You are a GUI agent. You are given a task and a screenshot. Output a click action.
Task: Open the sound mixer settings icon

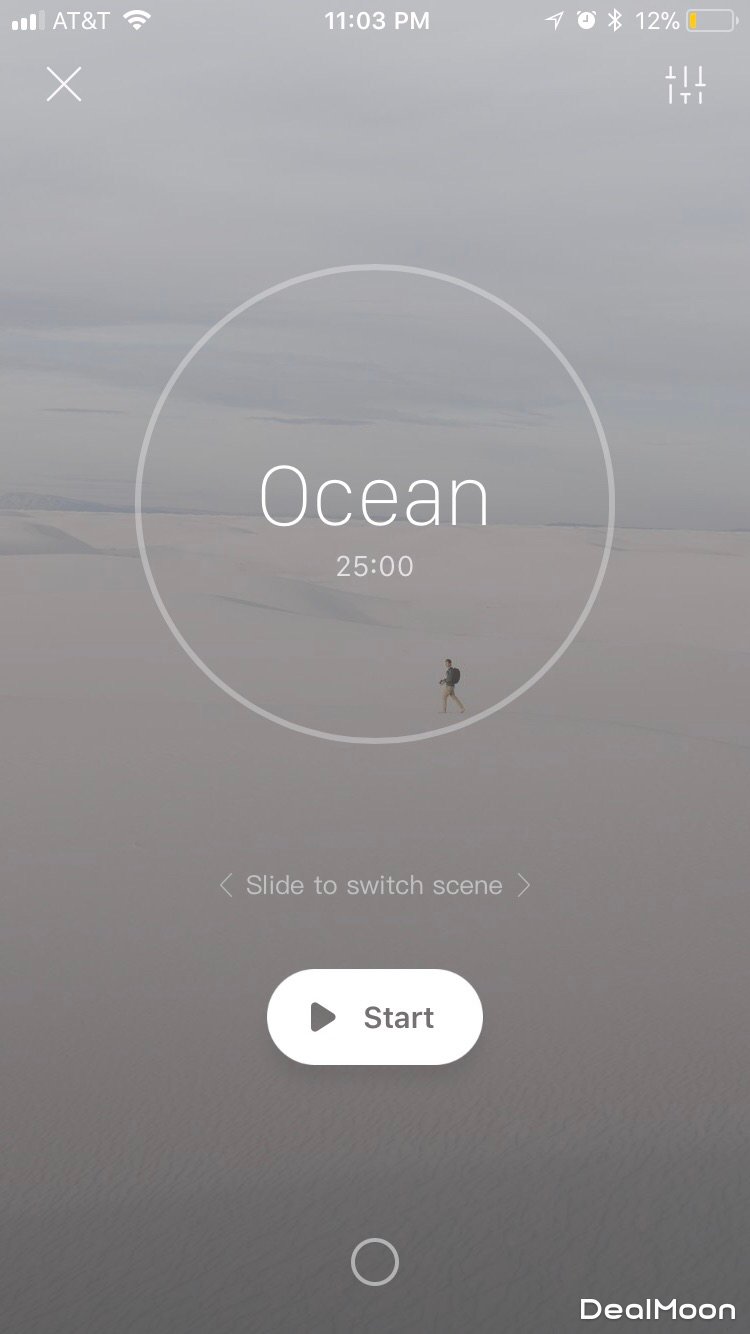[x=686, y=85]
